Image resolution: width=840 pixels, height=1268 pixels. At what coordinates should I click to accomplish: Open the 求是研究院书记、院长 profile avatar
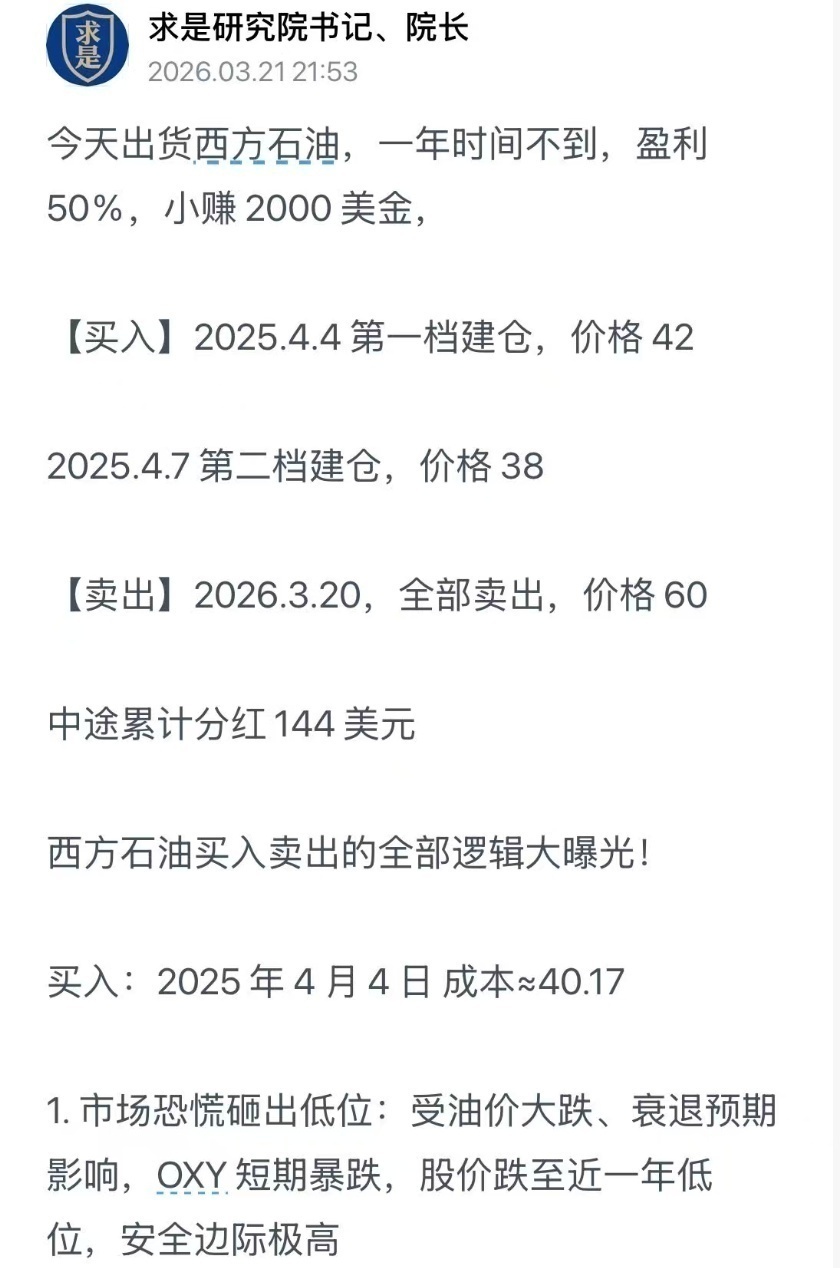pyautogui.click(x=88, y=45)
